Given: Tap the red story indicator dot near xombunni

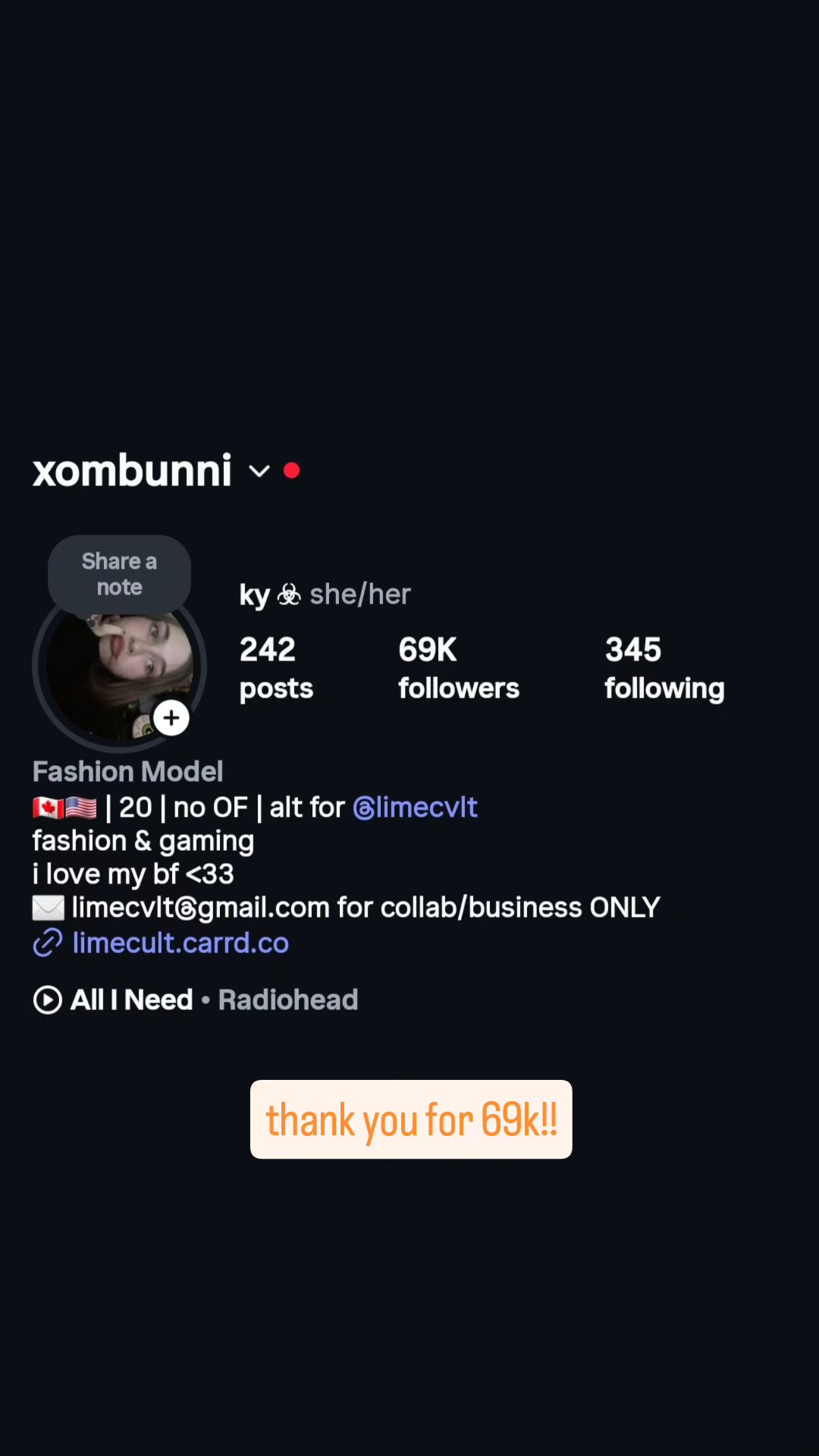Looking at the screenshot, I should click(x=292, y=470).
